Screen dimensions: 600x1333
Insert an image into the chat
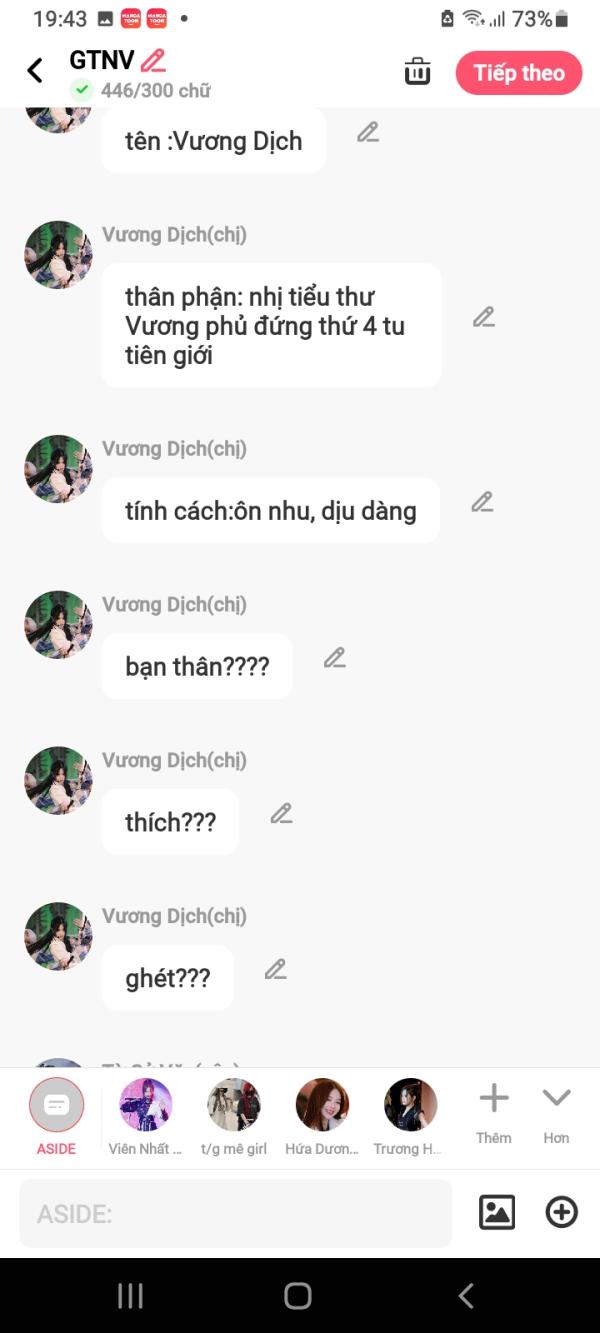pos(497,1213)
